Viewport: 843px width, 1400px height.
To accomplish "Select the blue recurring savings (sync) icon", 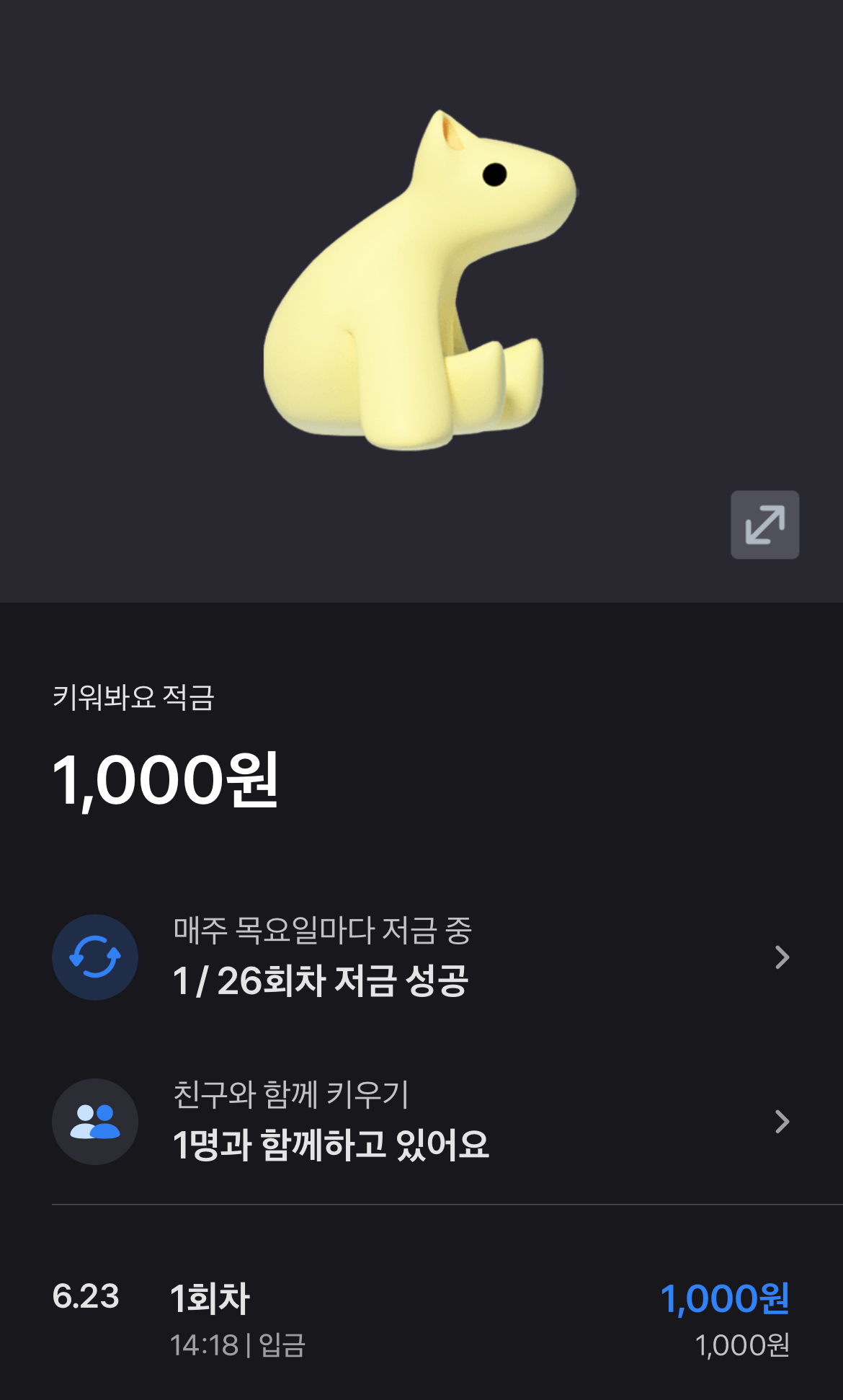I will pyautogui.click(x=94, y=957).
